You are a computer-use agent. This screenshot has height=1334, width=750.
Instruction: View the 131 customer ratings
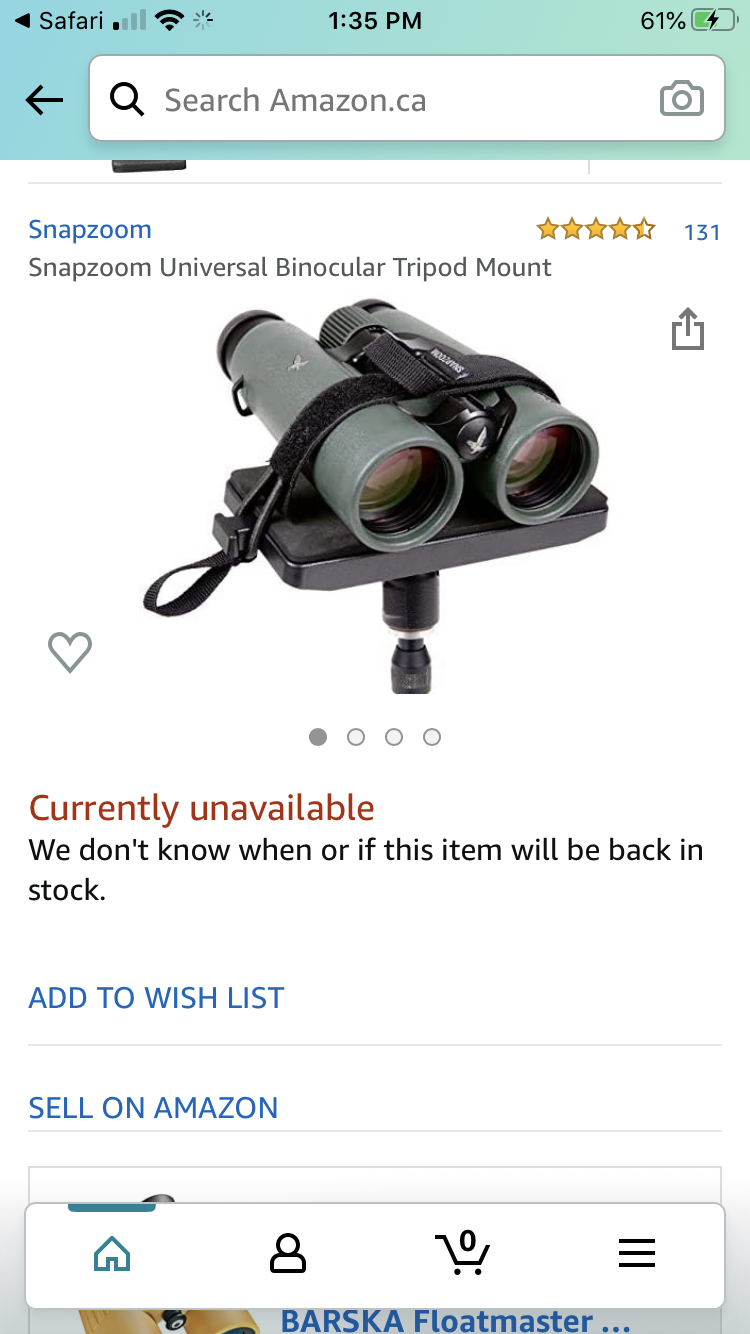[x=702, y=232]
